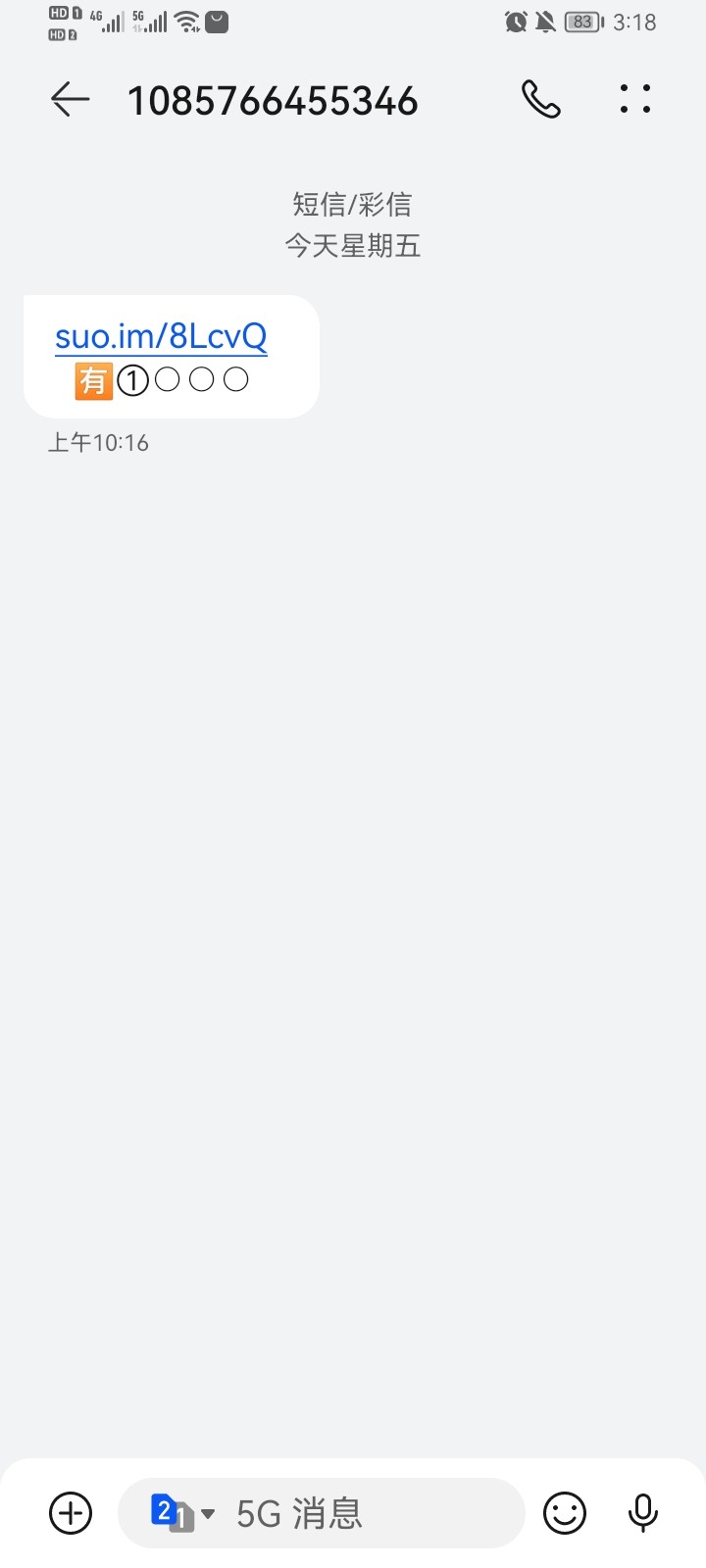Switch SIM card in the selector dropdown
This screenshot has width=706, height=1568.
click(182, 1513)
